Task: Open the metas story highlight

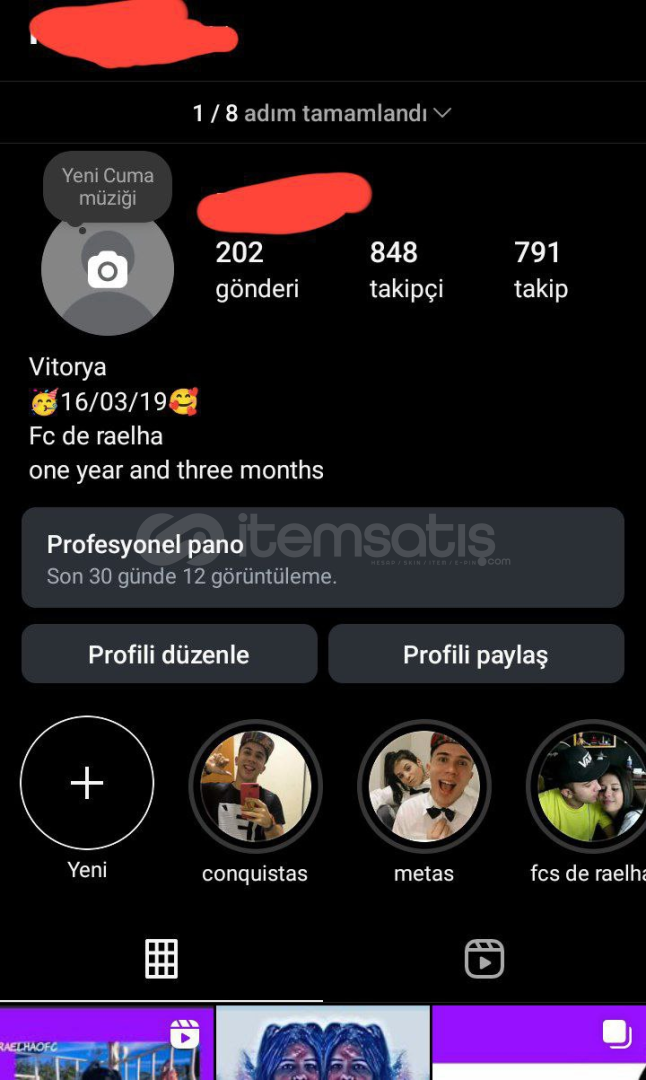Action: click(x=424, y=786)
